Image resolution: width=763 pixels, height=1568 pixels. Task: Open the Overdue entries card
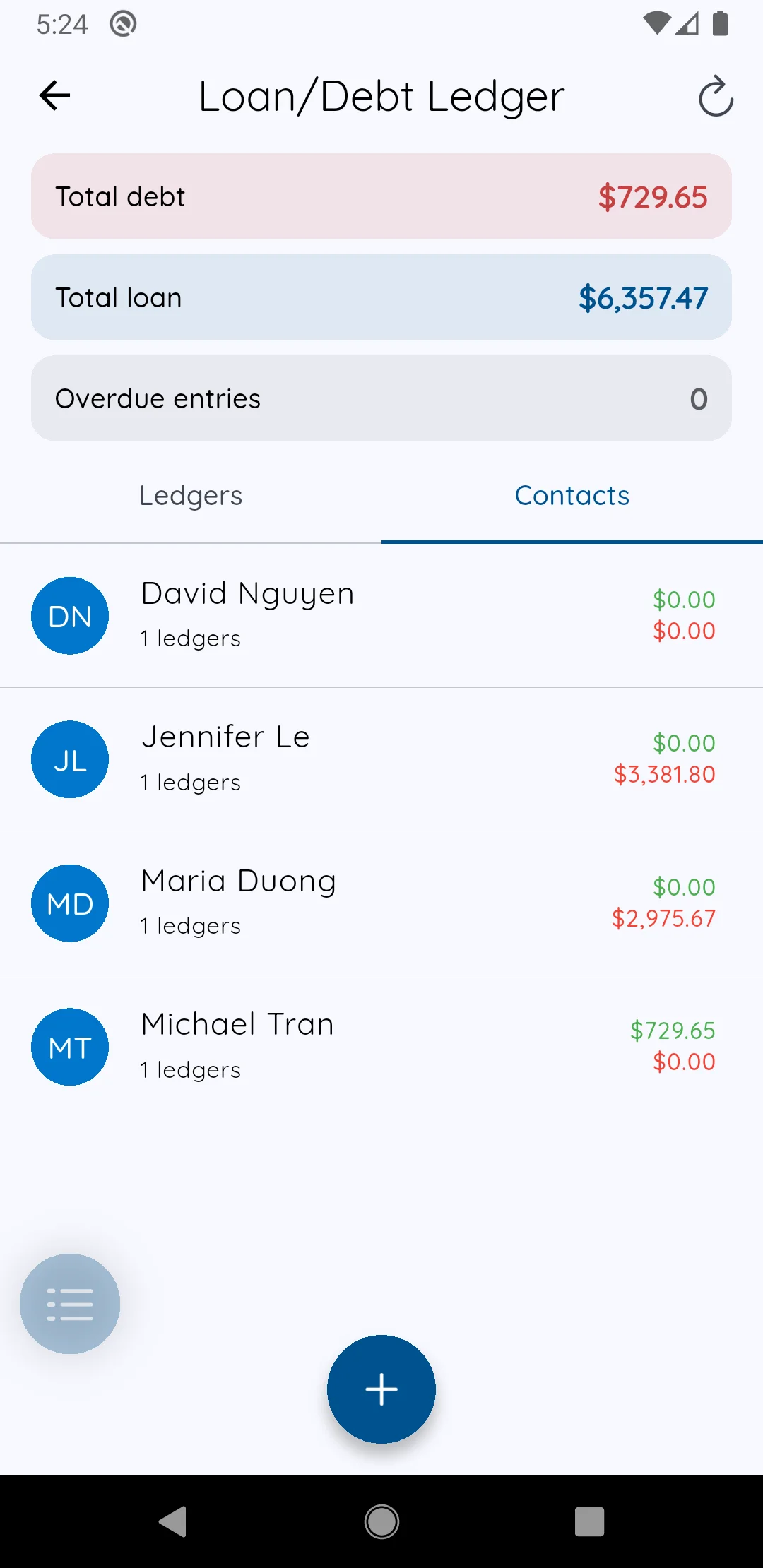[x=381, y=398]
